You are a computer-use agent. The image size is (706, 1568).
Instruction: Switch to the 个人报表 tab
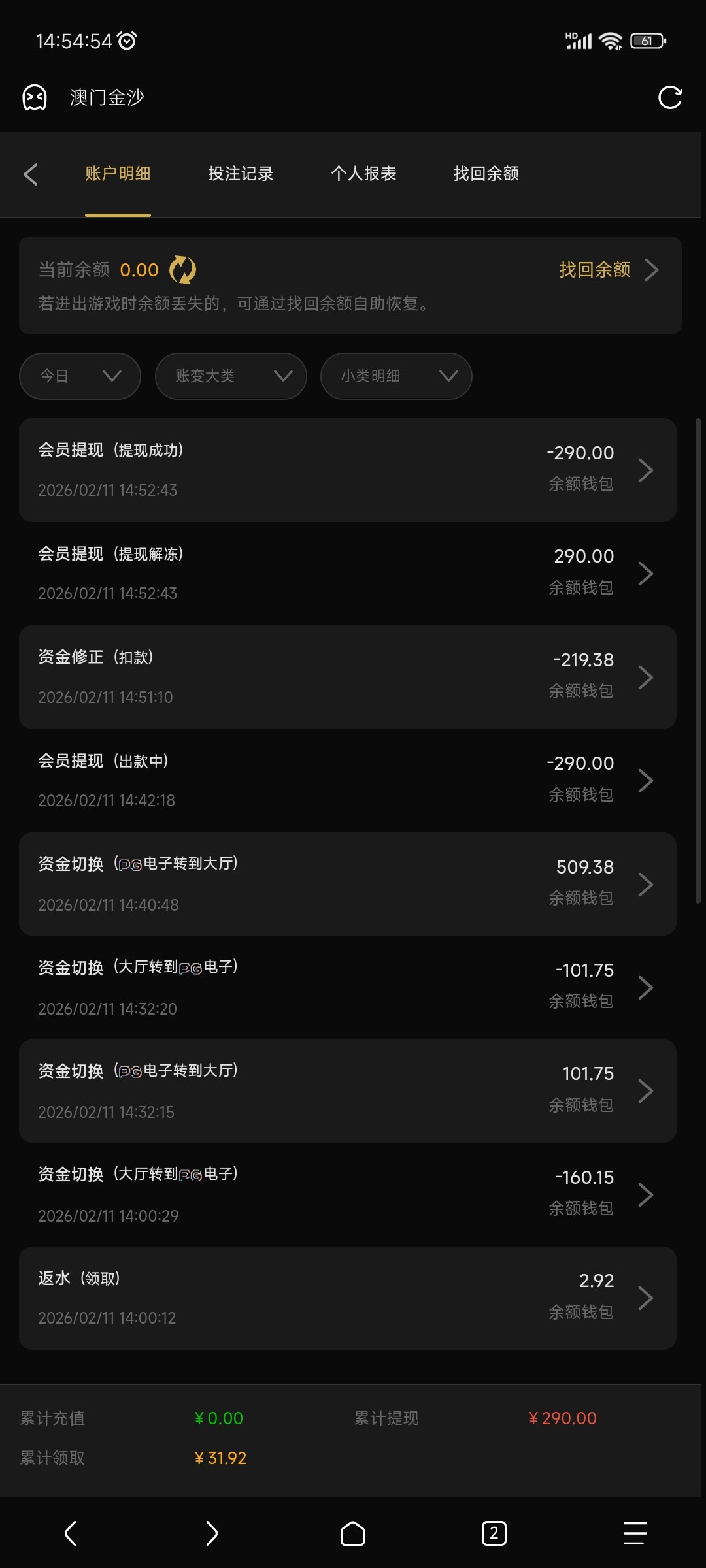(363, 174)
